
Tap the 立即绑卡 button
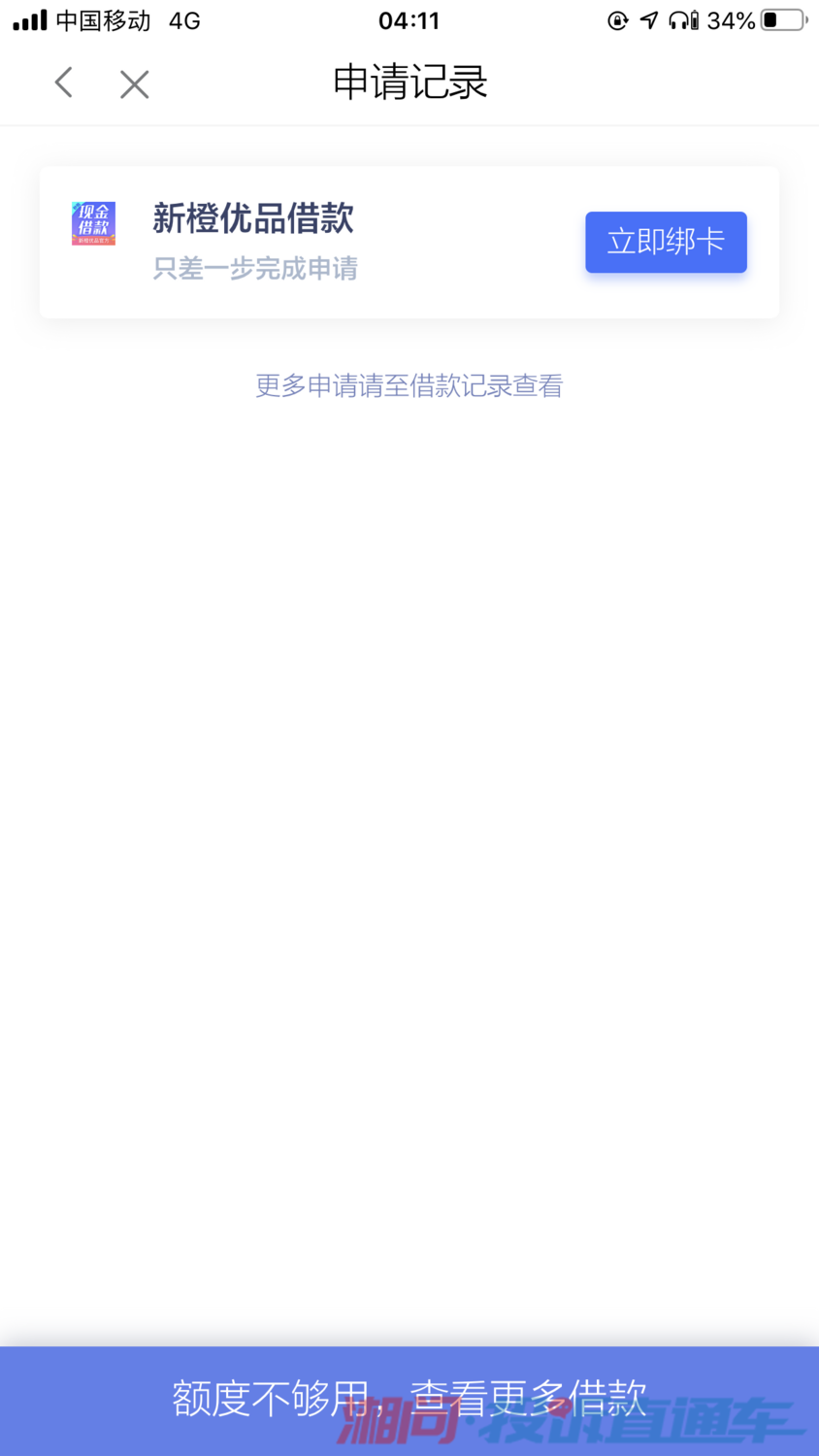pyautogui.click(x=666, y=242)
